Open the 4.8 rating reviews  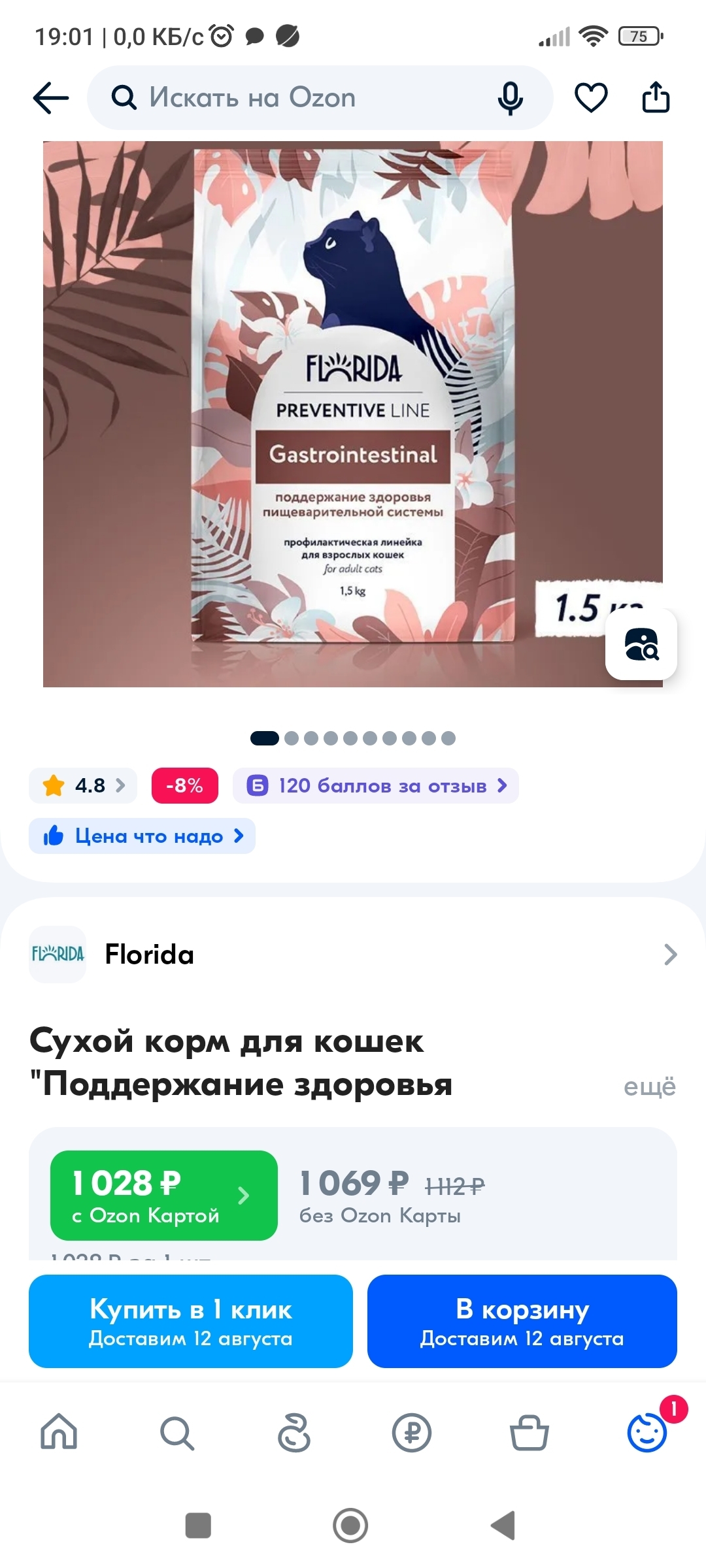[x=83, y=785]
